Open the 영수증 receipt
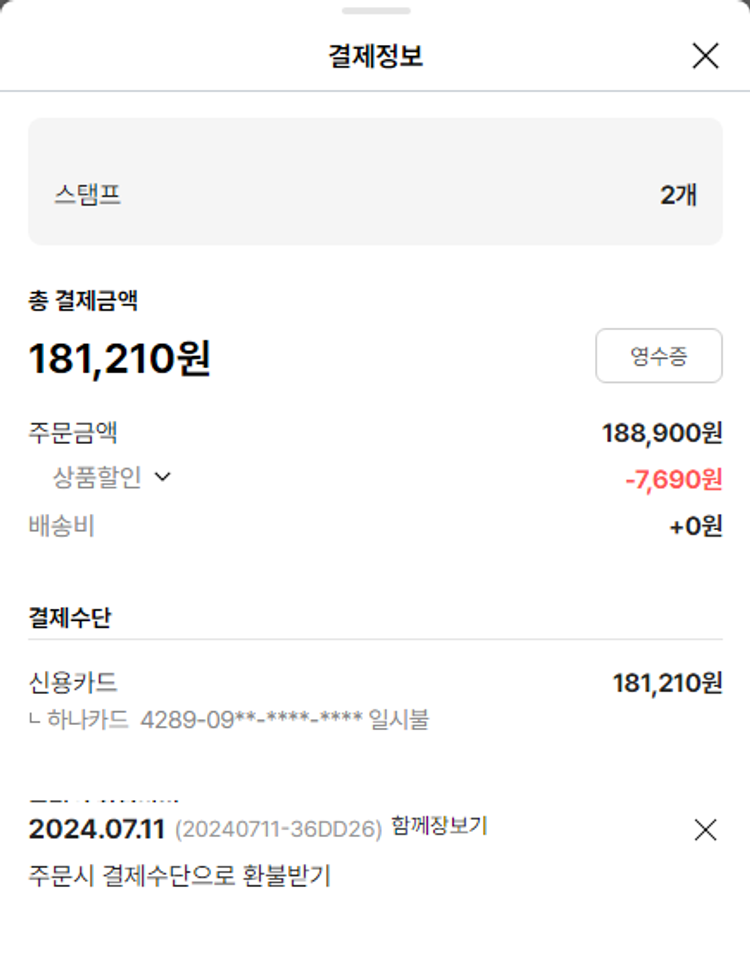 coord(658,356)
